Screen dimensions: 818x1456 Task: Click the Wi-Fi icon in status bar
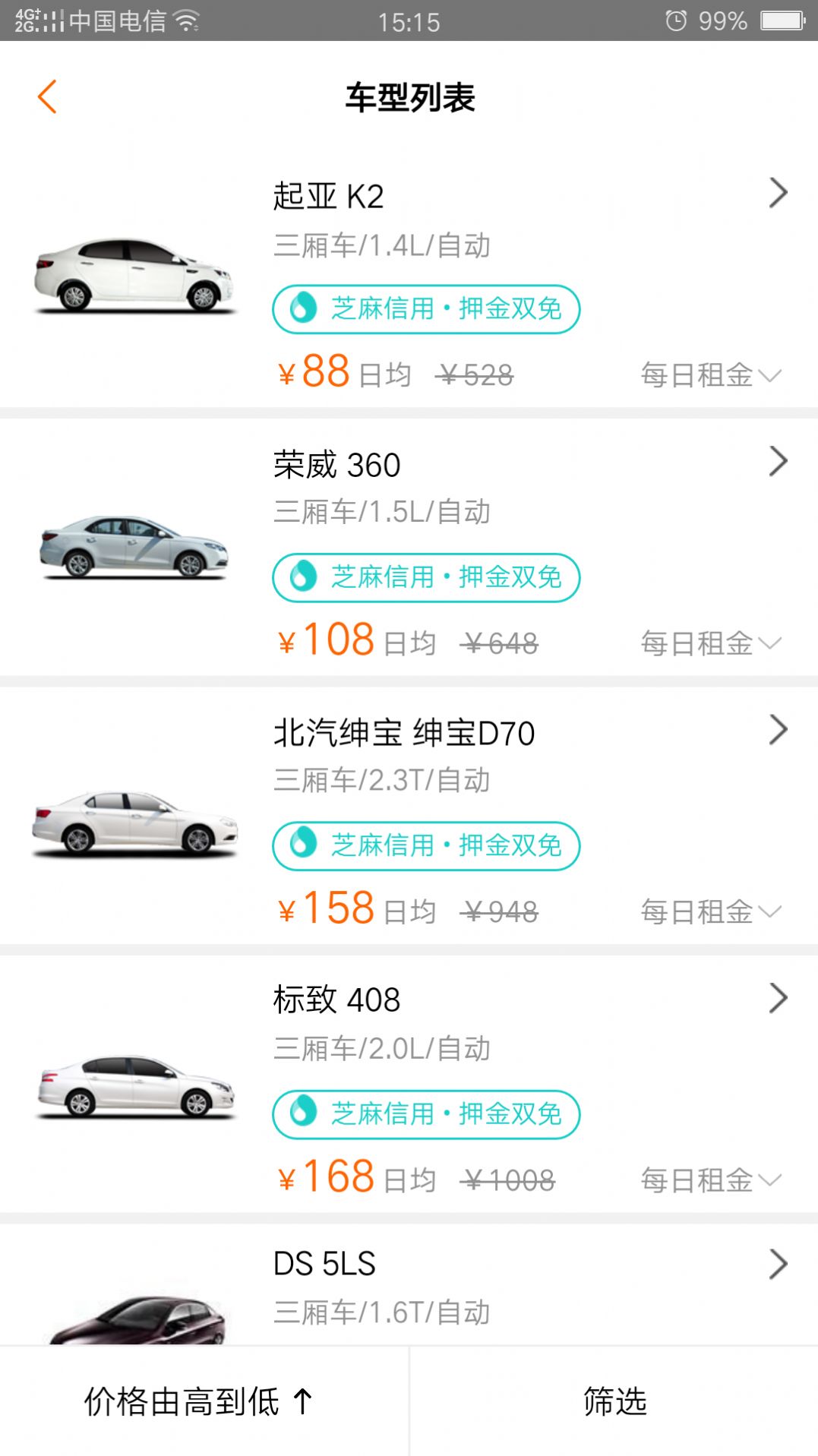pos(186,21)
